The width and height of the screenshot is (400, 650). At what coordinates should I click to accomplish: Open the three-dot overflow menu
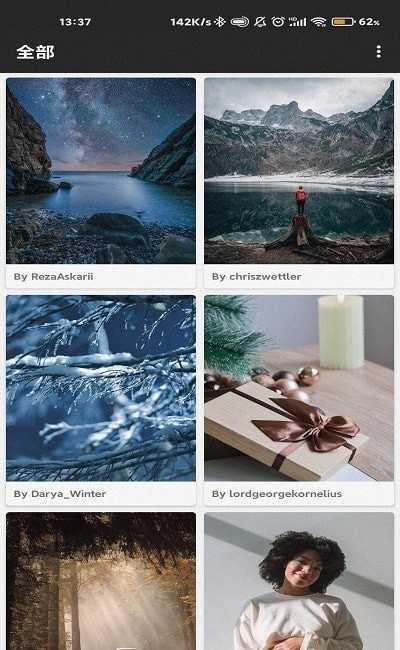point(378,52)
